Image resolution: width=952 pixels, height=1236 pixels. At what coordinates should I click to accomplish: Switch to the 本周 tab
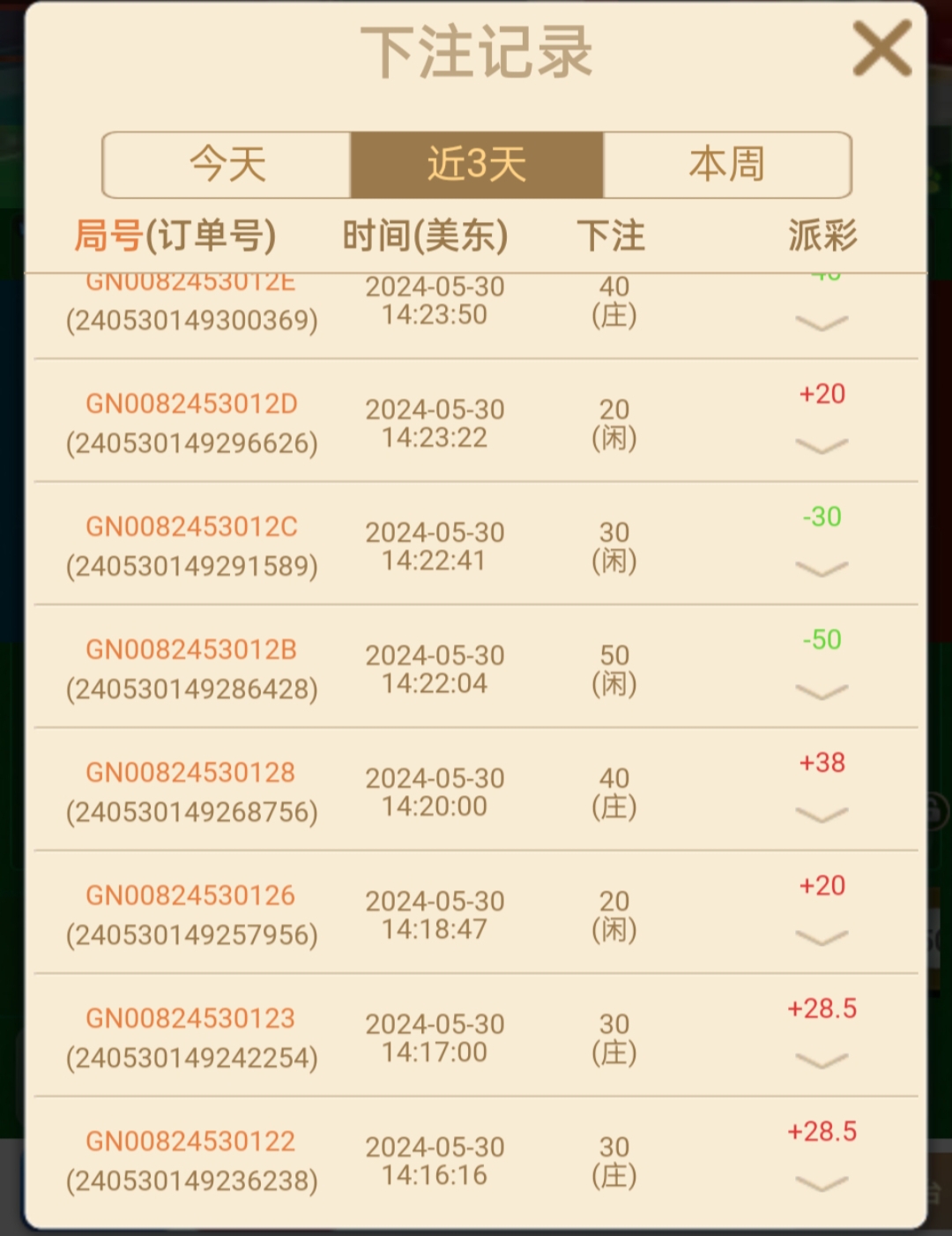click(727, 165)
